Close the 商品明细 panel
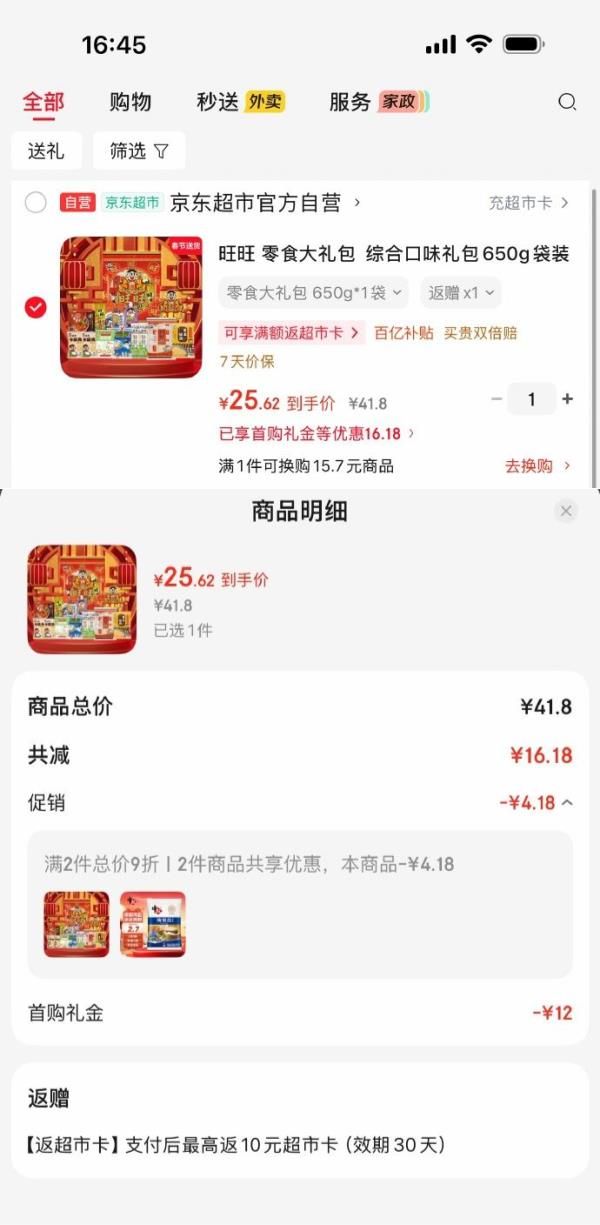 click(566, 511)
